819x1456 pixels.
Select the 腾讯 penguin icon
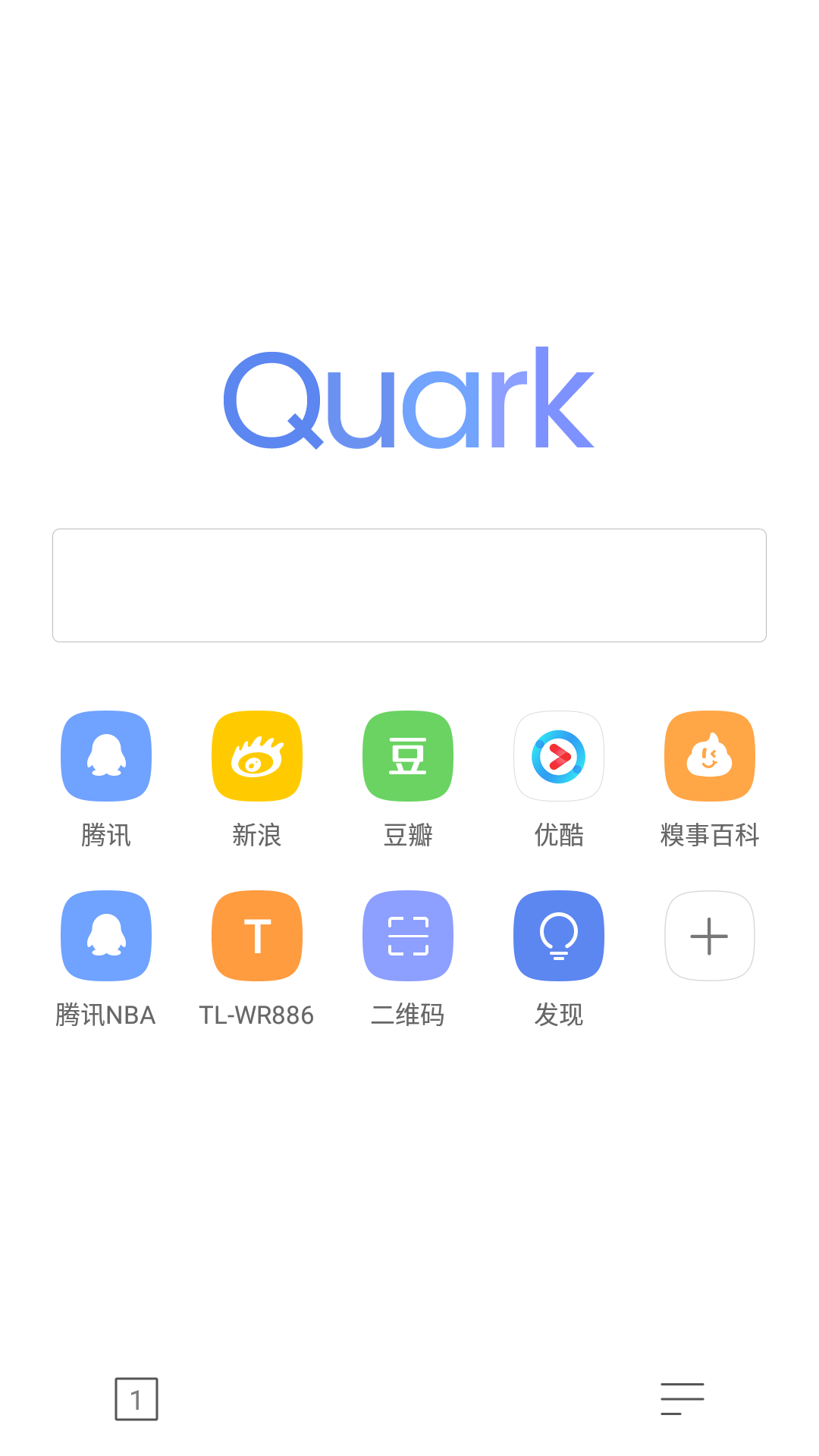(x=105, y=756)
